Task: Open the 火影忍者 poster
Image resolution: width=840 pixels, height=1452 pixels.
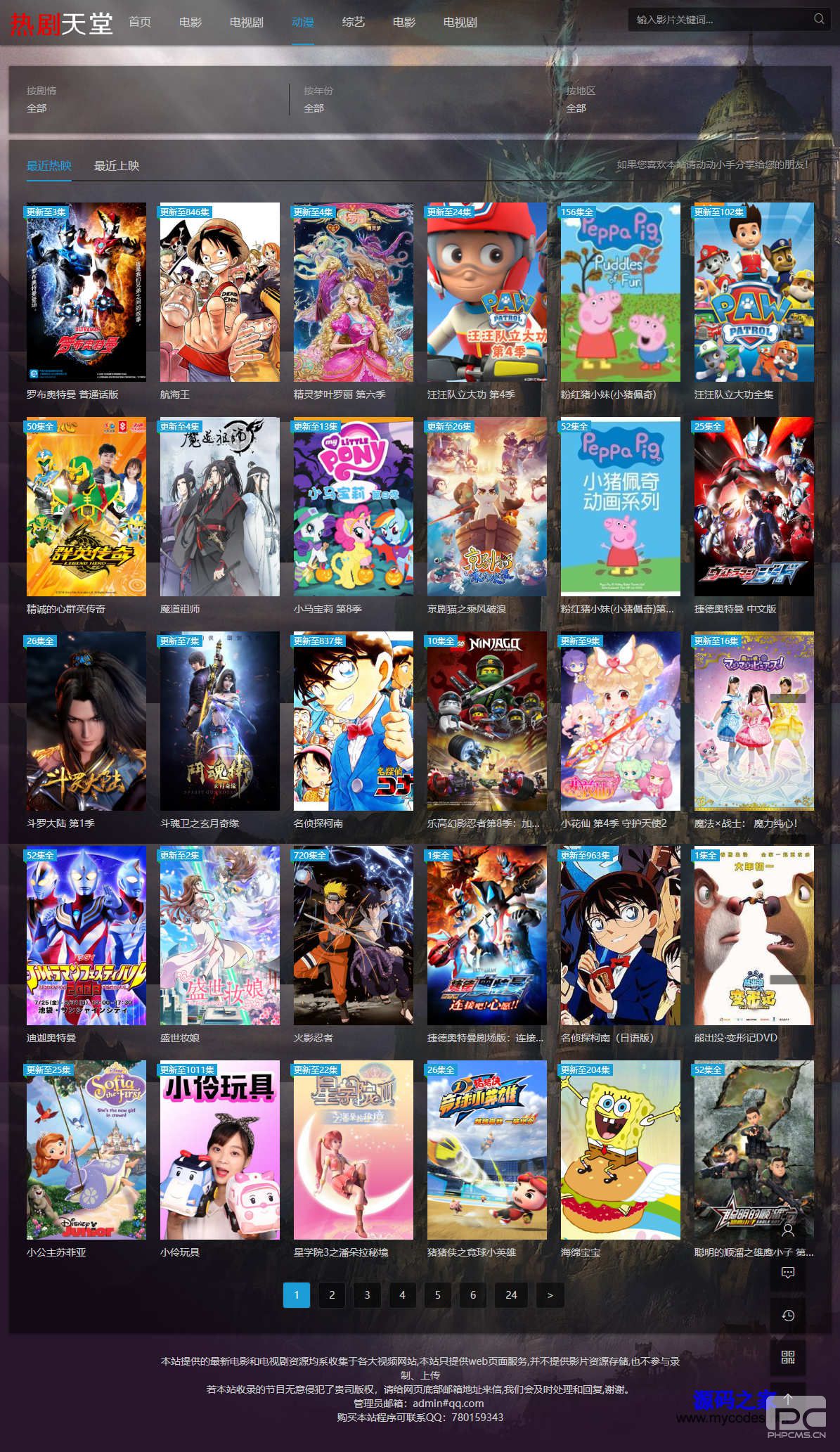Action: point(354,936)
